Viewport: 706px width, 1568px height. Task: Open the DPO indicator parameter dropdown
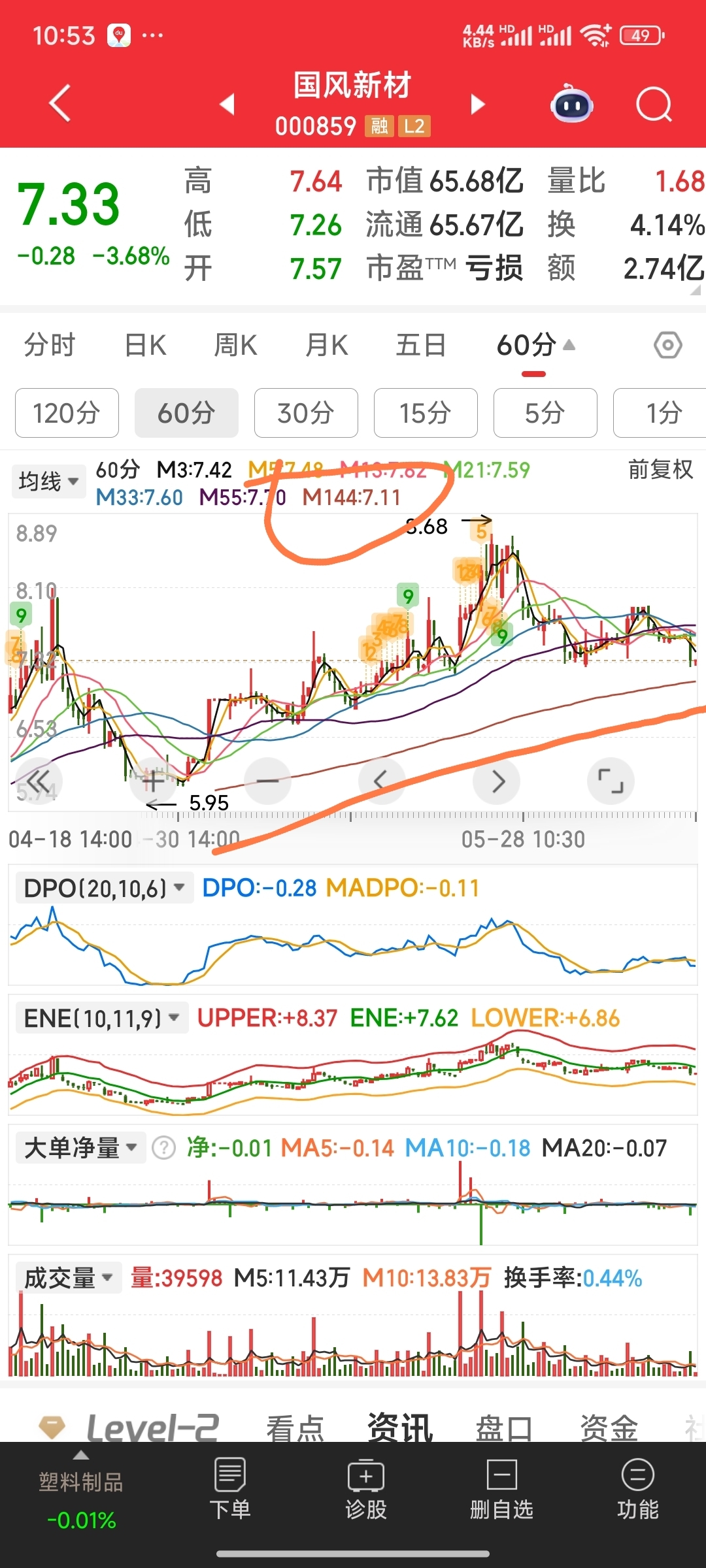tap(103, 887)
